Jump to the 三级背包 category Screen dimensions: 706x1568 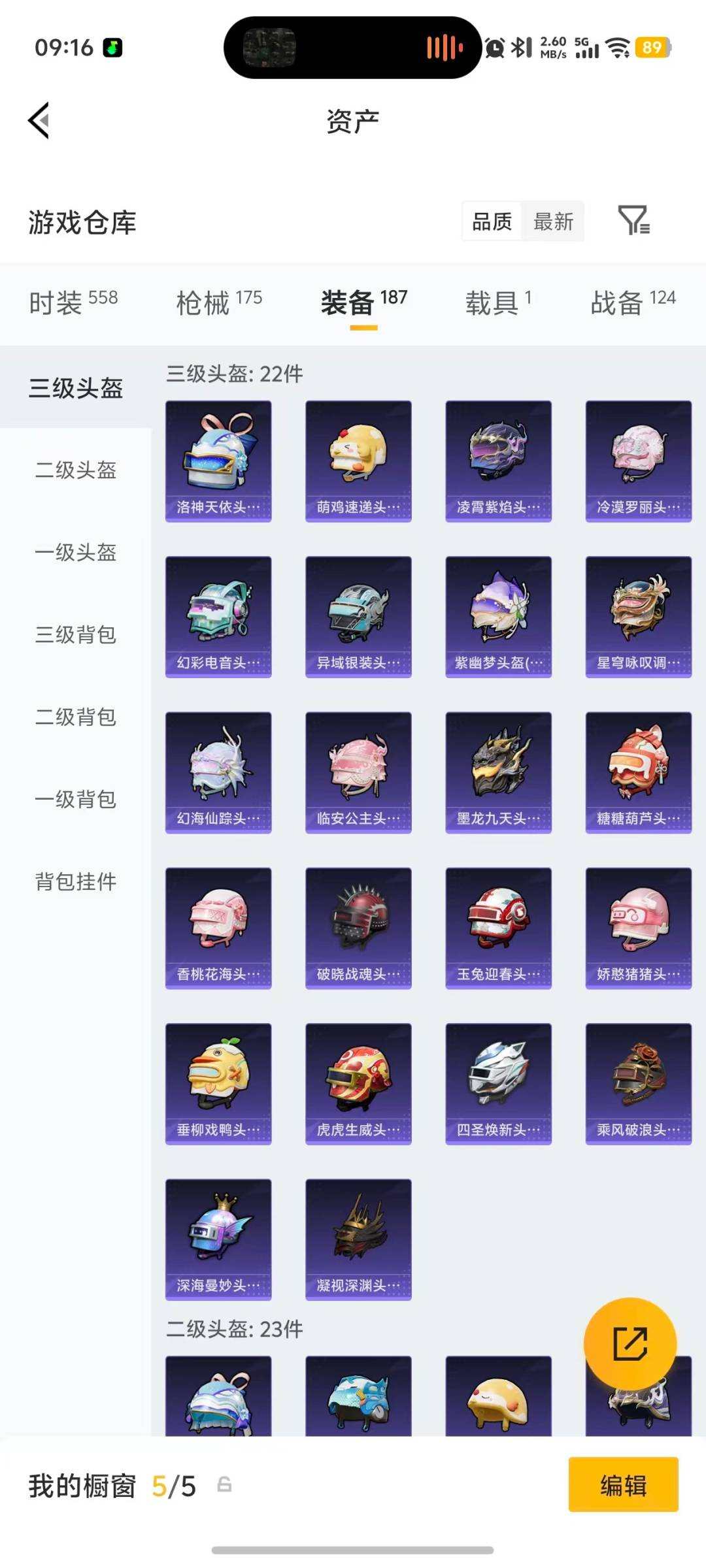[x=76, y=634]
